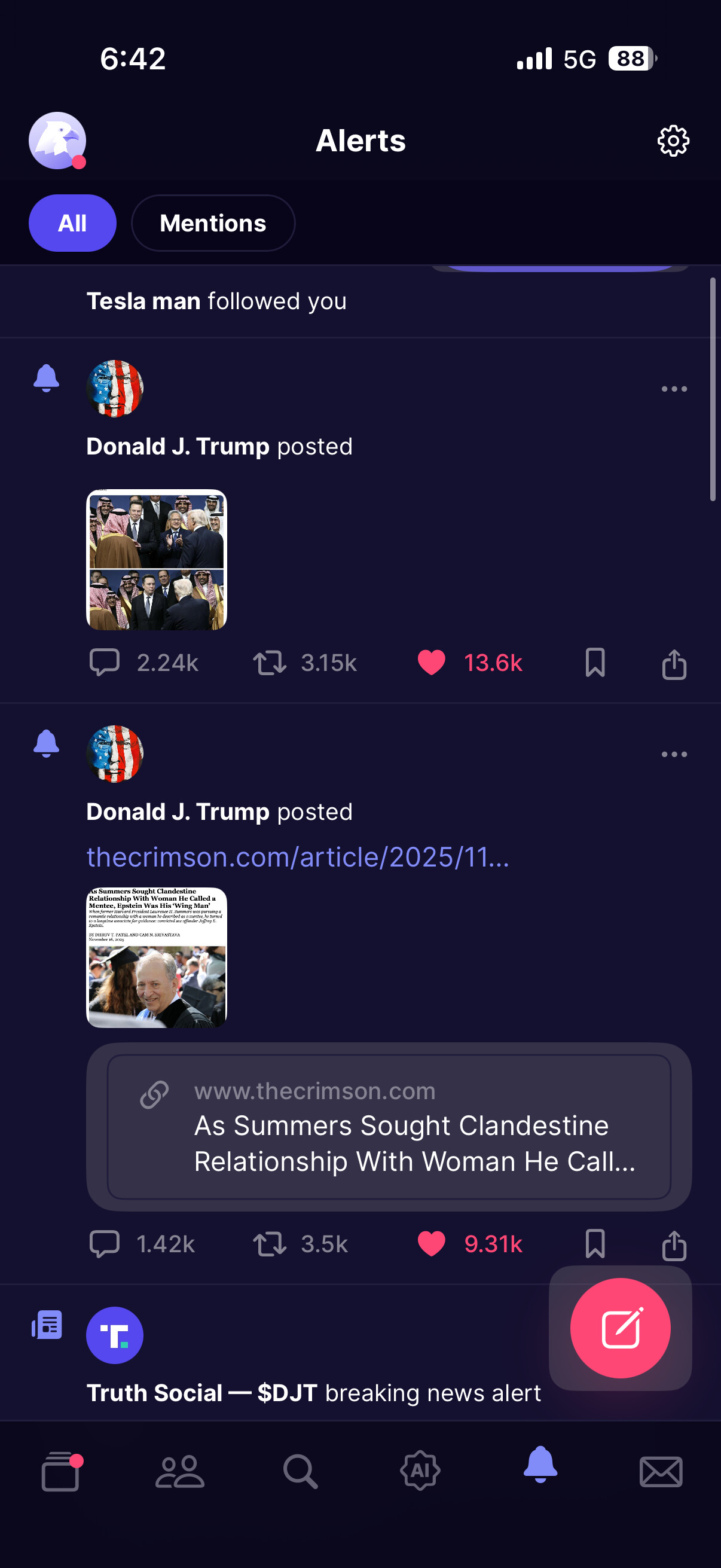Like the post with 13.6k likes

pos(432,663)
